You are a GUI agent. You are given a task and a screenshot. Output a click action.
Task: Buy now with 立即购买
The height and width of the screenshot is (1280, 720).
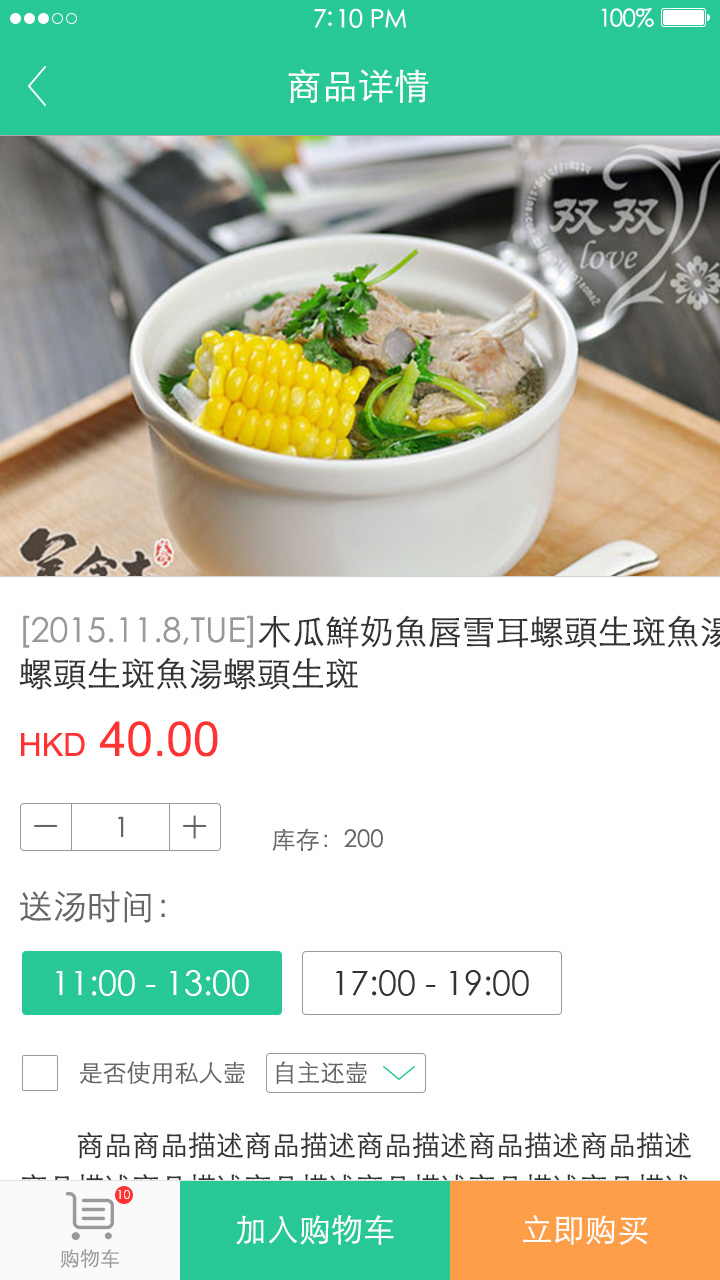pos(585,1230)
